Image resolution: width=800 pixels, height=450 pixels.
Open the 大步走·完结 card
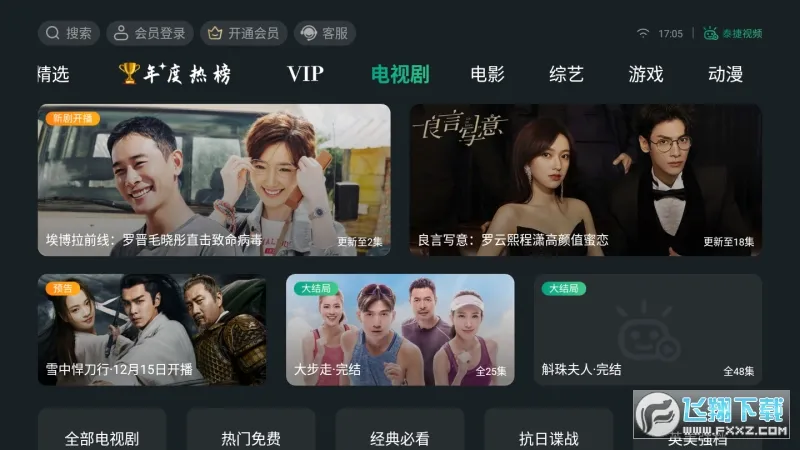400,330
